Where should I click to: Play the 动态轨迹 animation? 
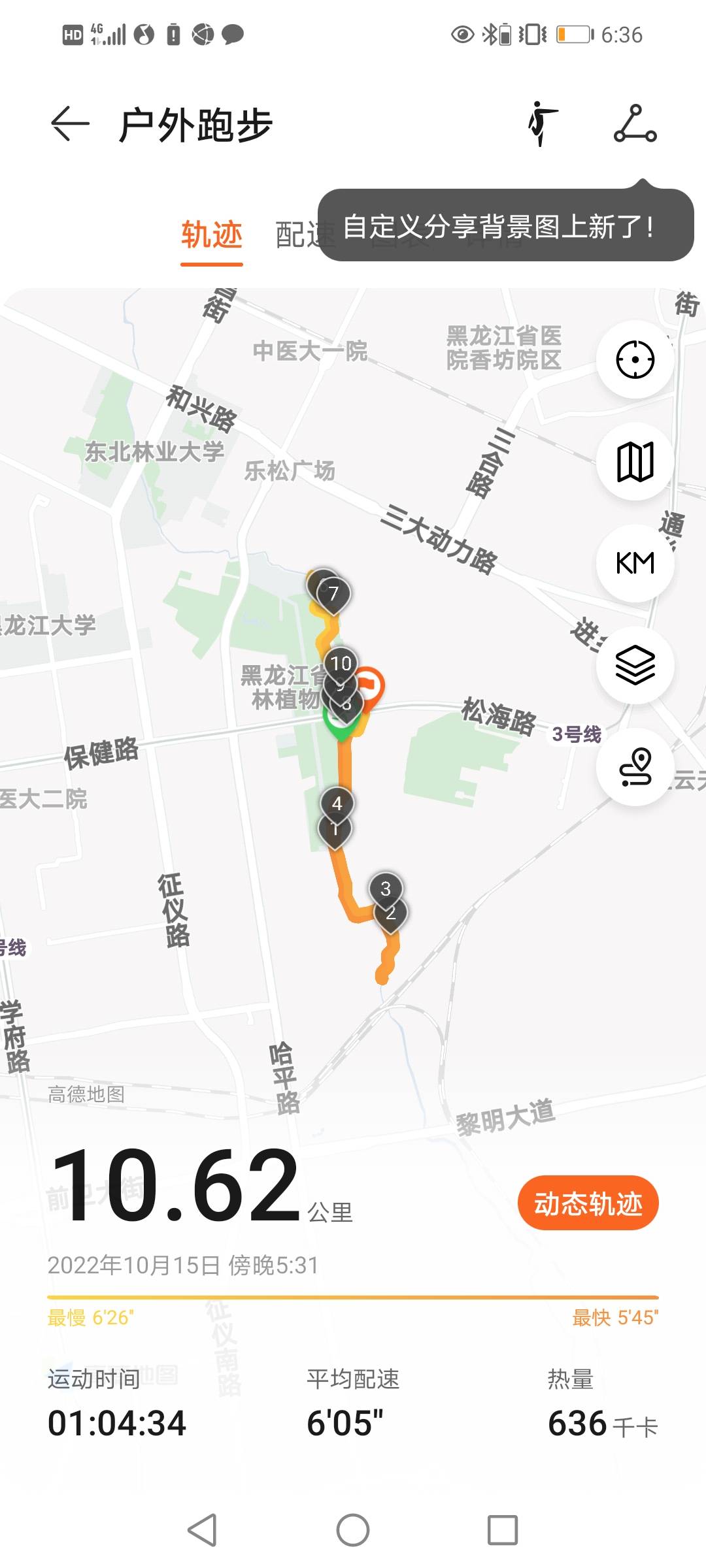[588, 1203]
